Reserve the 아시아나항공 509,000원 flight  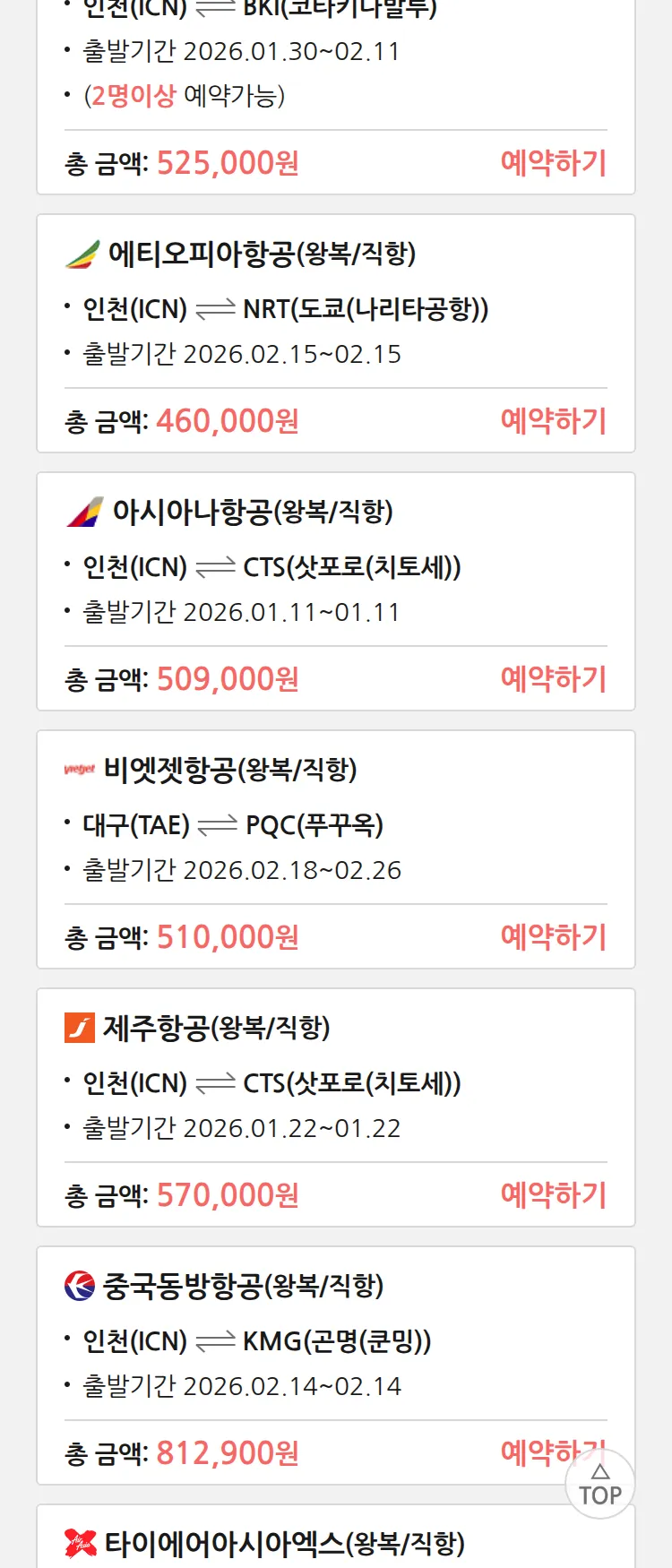(x=553, y=679)
